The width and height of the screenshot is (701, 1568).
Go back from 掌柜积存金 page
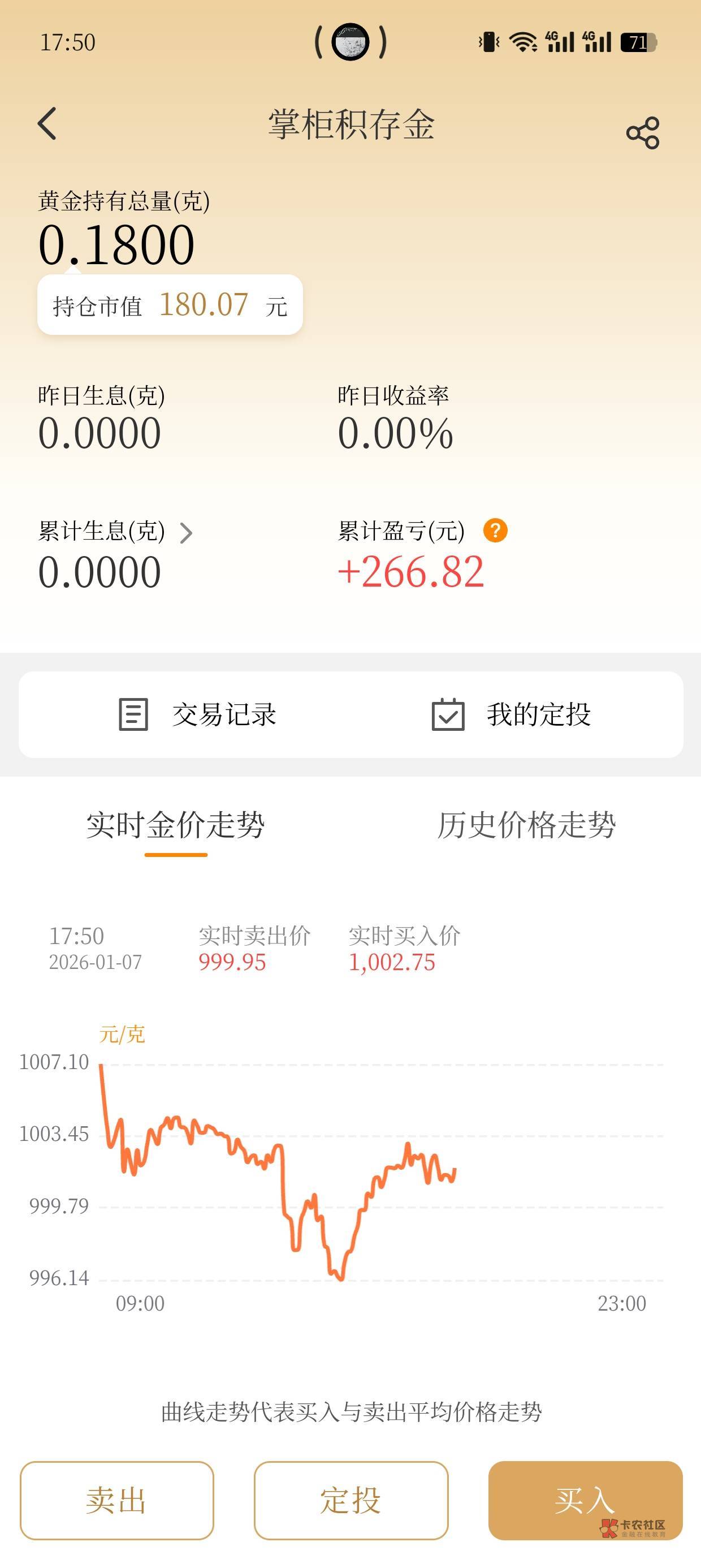point(47,123)
